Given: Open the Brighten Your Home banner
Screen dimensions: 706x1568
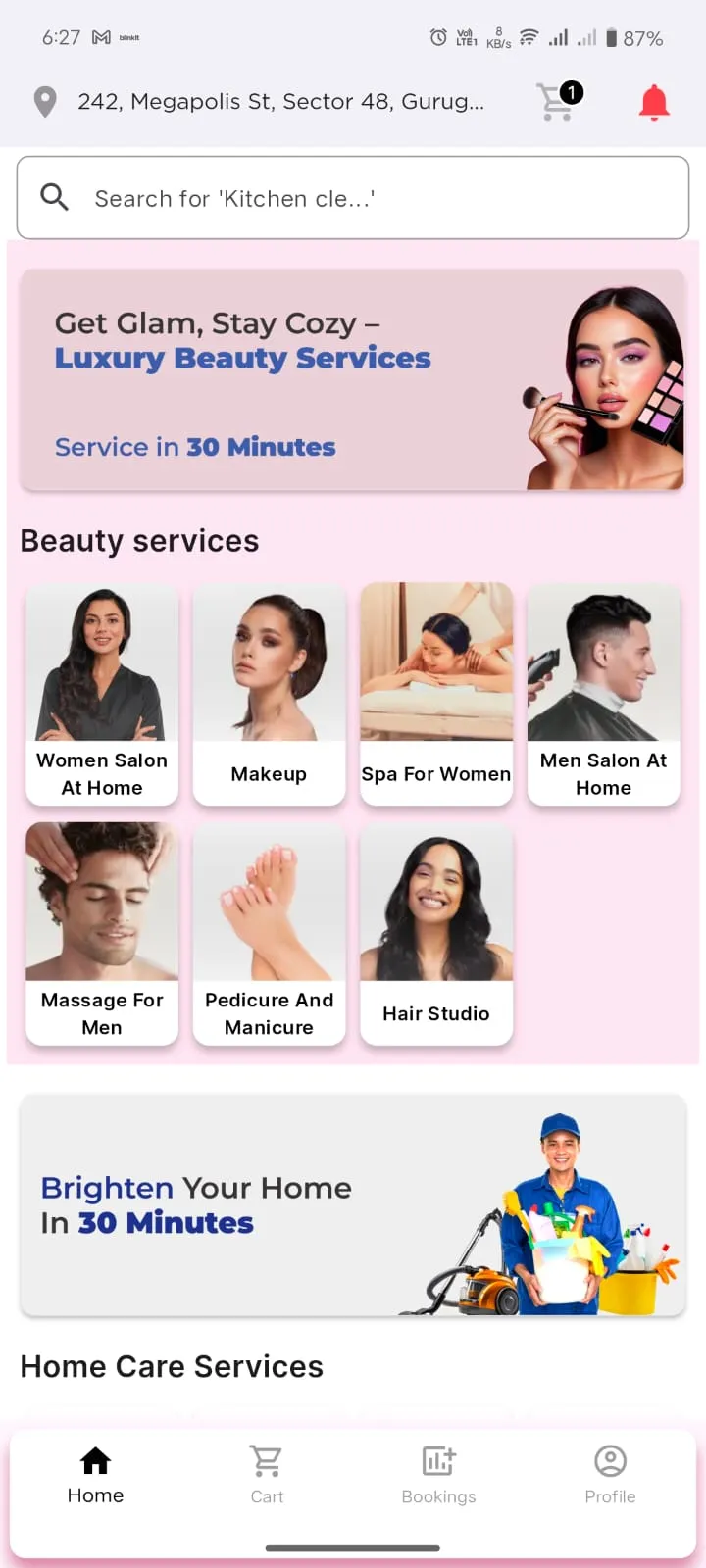Looking at the screenshot, I should 352,1205.
